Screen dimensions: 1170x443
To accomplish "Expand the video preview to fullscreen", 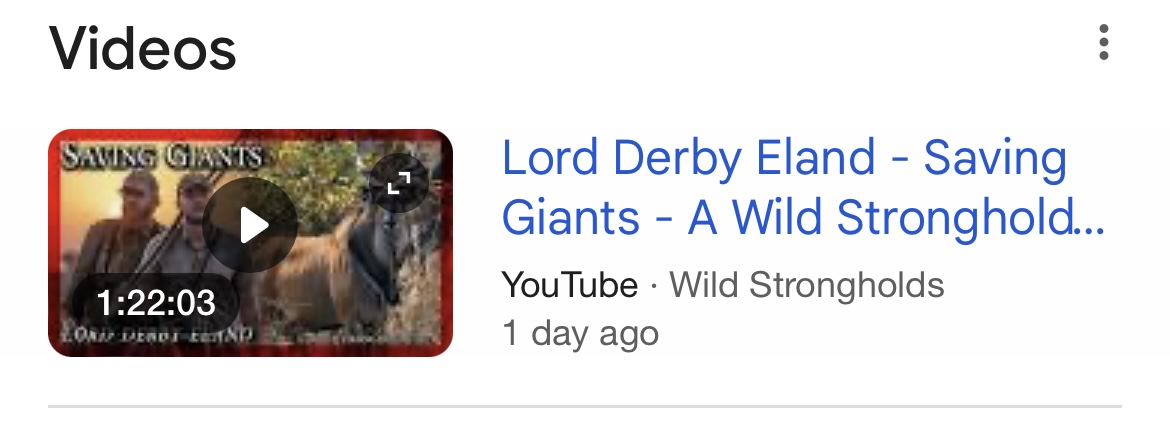I will click(398, 183).
